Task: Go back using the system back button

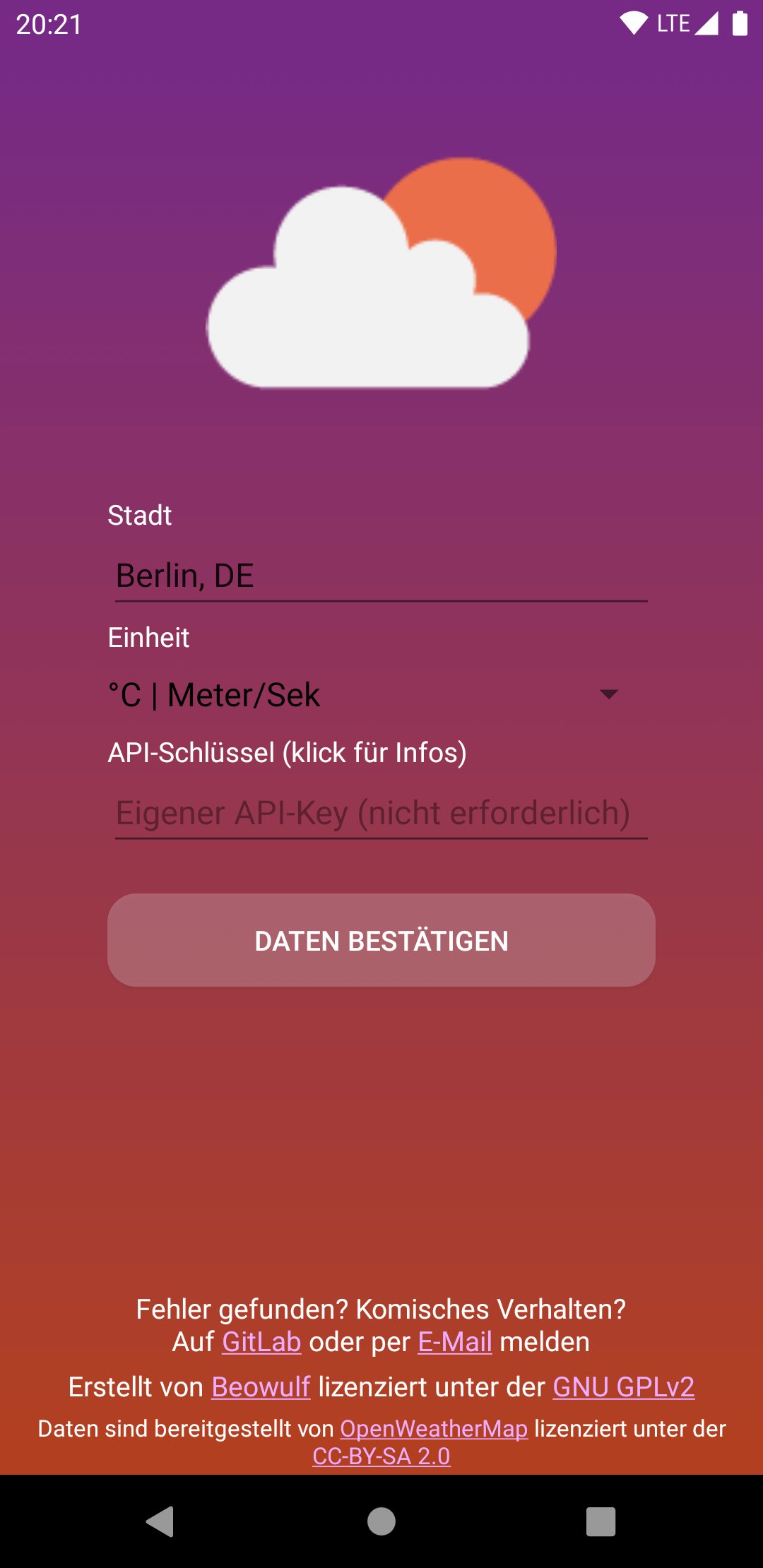Action: pyautogui.click(x=160, y=1521)
